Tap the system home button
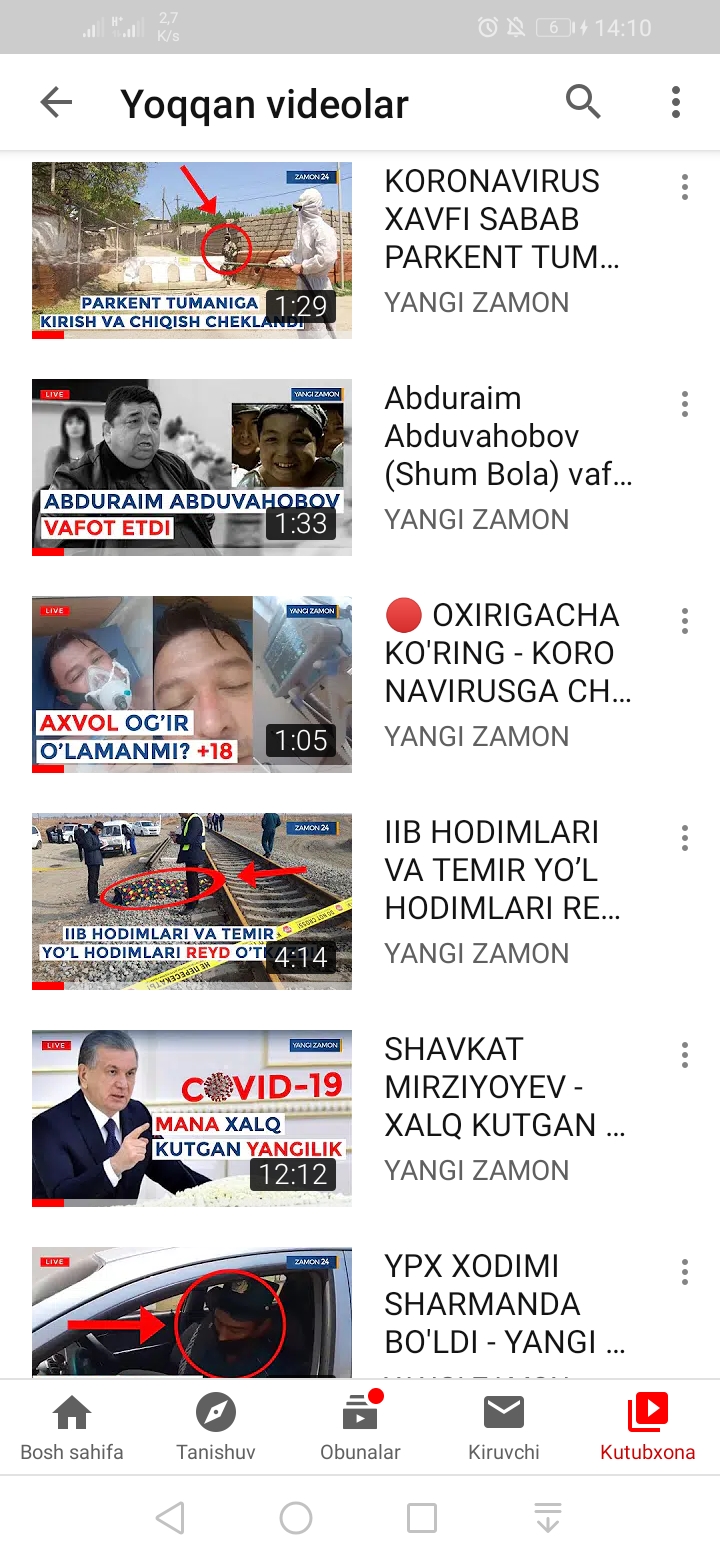Viewport: 720px width, 1560px height. (296, 1518)
